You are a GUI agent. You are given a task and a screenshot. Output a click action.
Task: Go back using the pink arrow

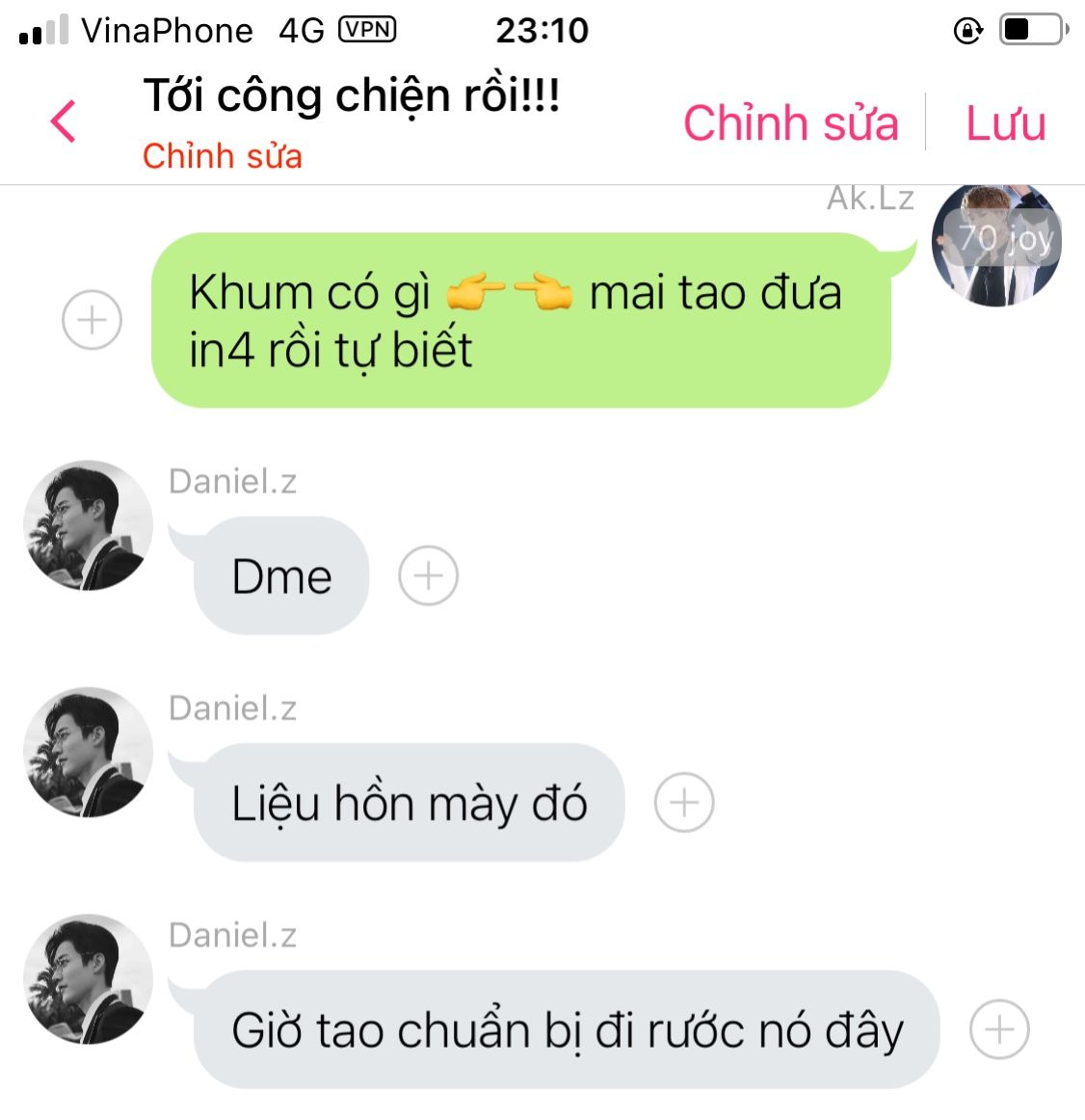tap(64, 122)
